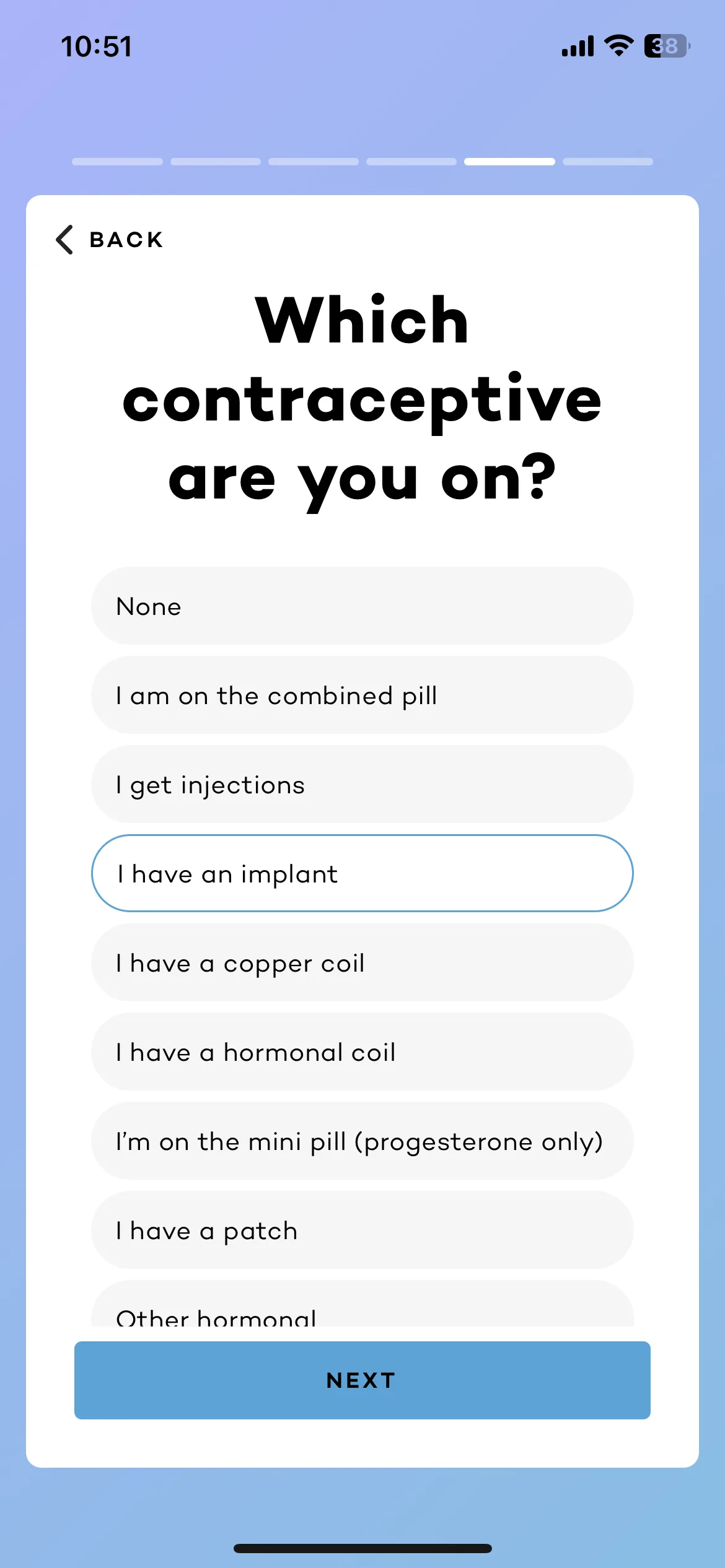This screenshot has height=1568, width=725.
Task: Choose I have a hormonal coil
Action: (362, 1052)
